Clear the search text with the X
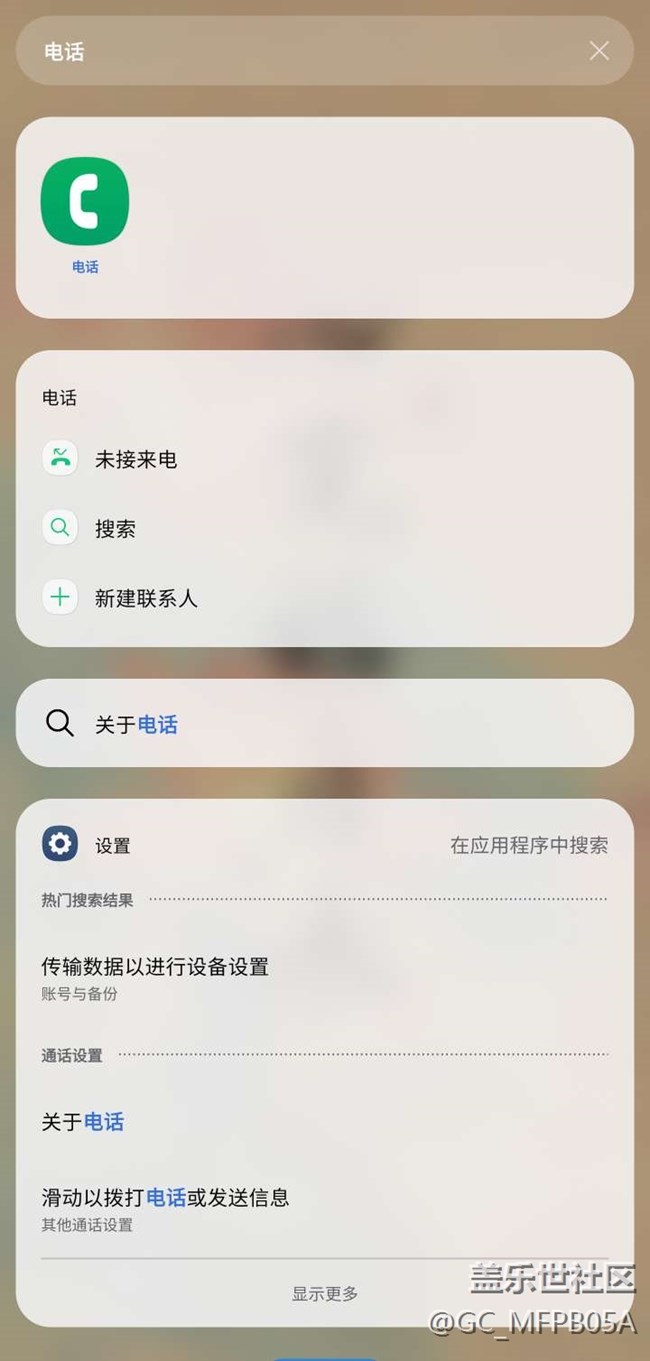 599,51
